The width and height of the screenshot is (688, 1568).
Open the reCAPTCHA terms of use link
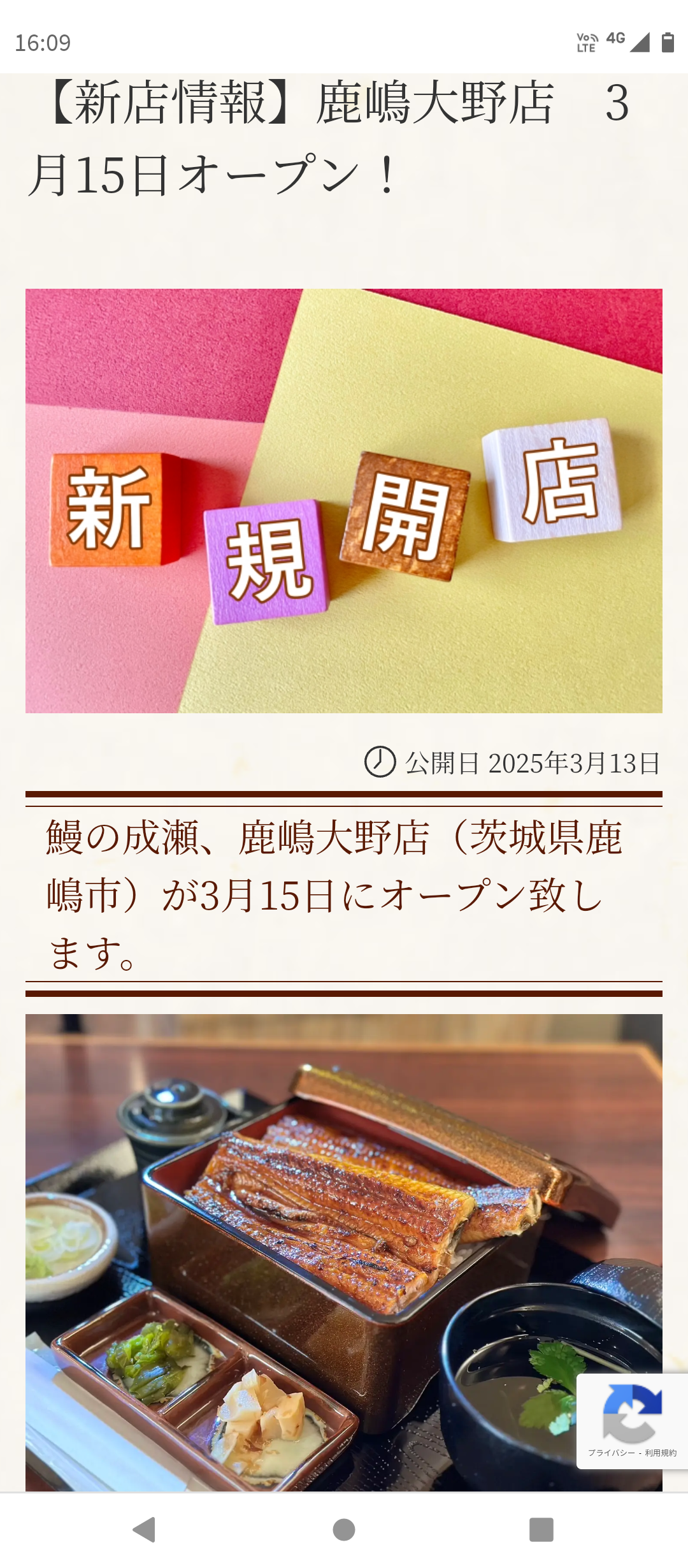click(661, 1453)
